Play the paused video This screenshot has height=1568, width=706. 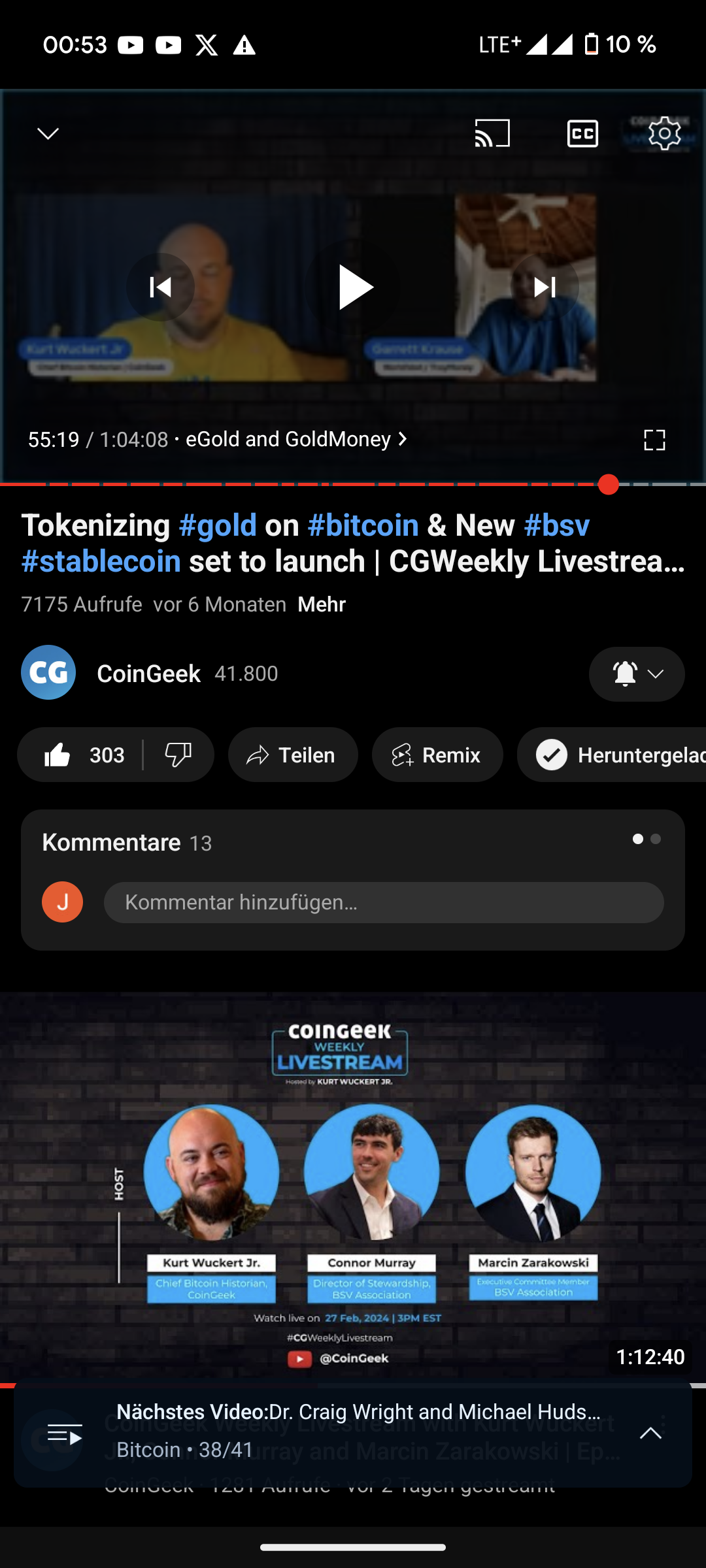(353, 287)
